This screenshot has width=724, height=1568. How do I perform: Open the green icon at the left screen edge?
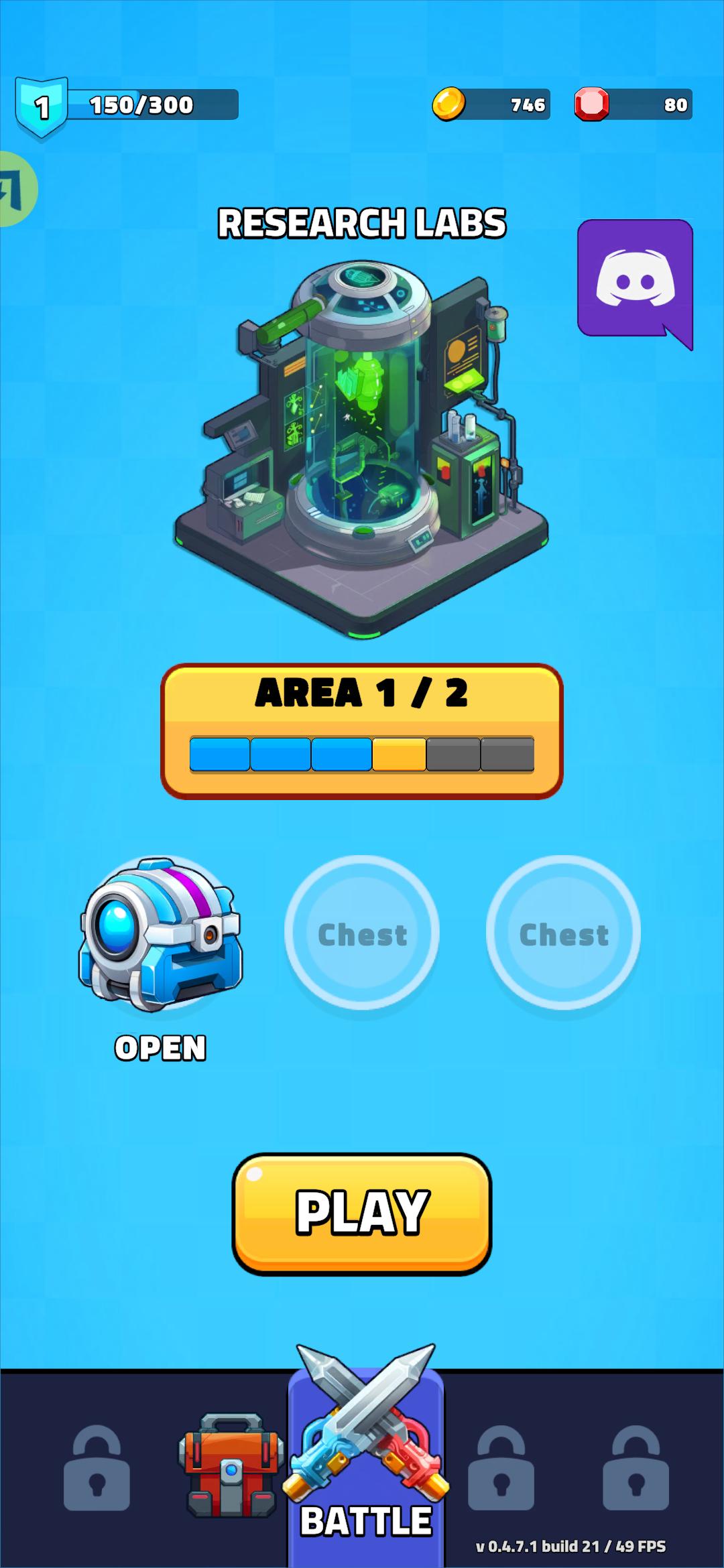pos(16,189)
